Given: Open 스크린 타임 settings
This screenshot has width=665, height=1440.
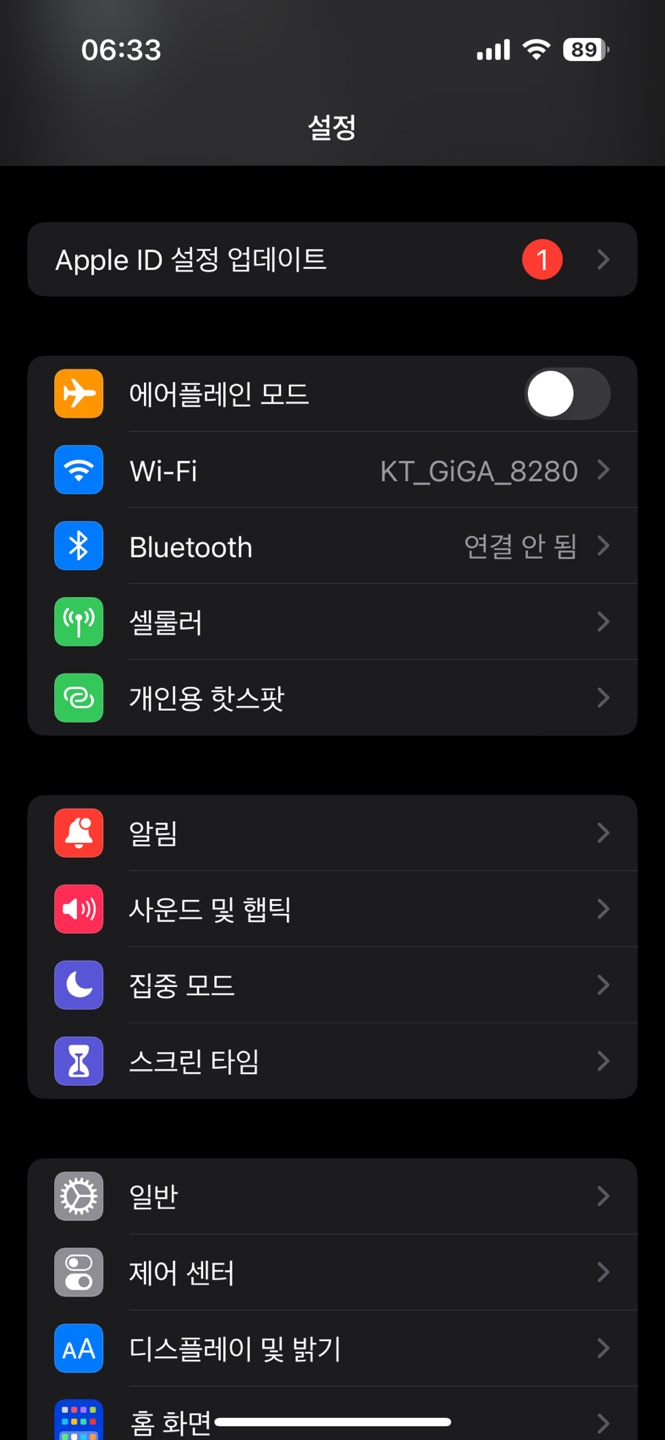Looking at the screenshot, I should click(x=332, y=1061).
